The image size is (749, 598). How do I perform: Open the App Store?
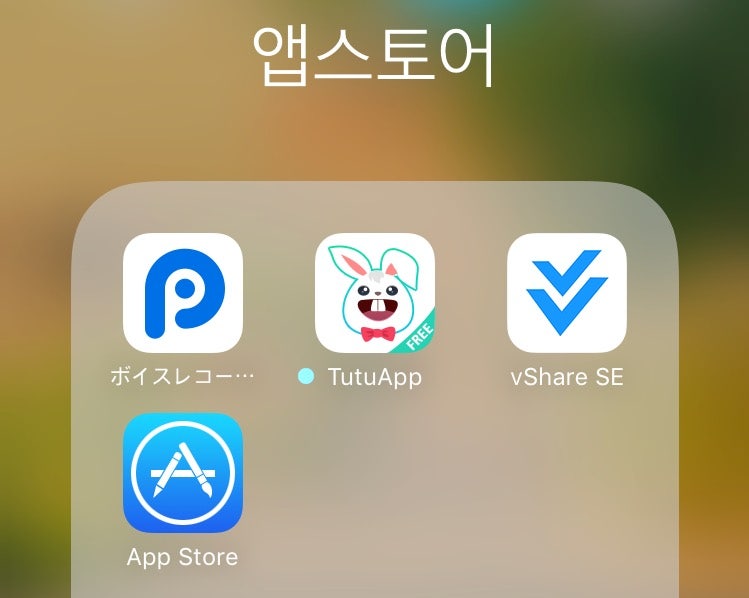(182, 473)
